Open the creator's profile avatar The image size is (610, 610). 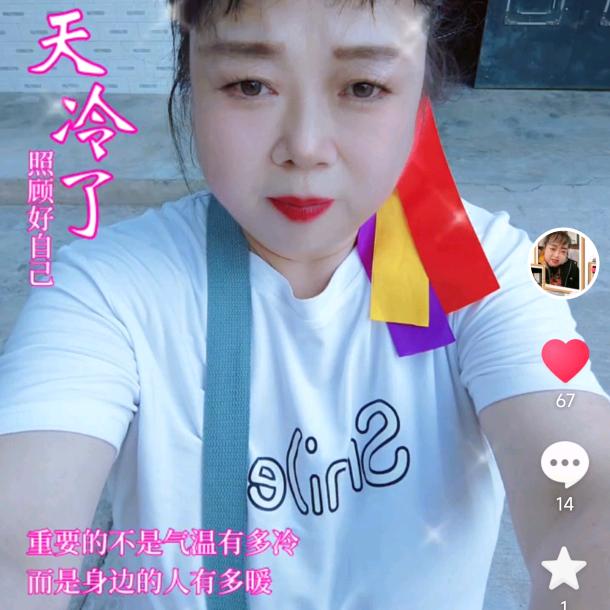coord(564,262)
